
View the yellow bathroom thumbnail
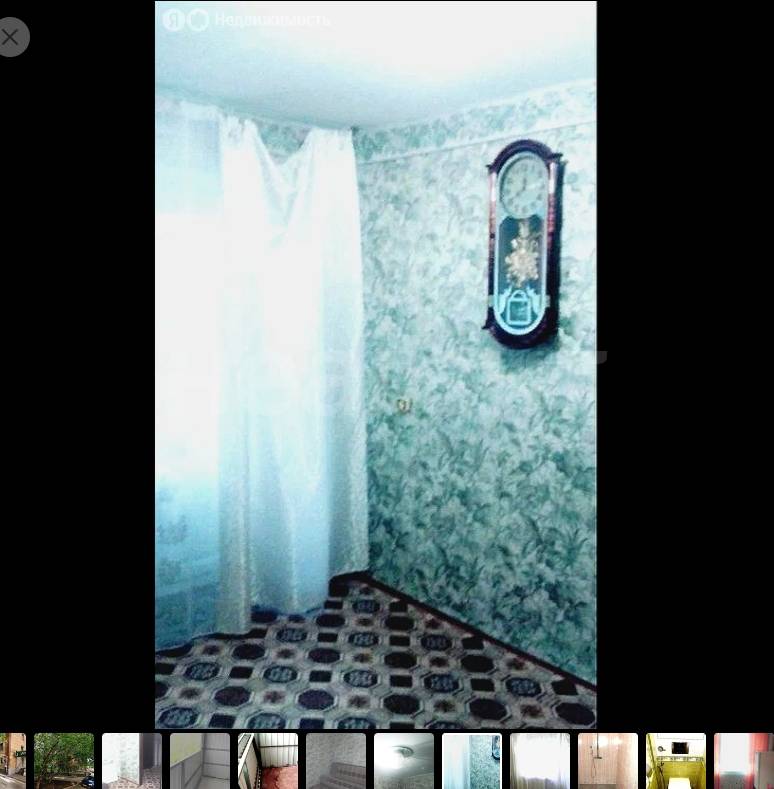676,761
